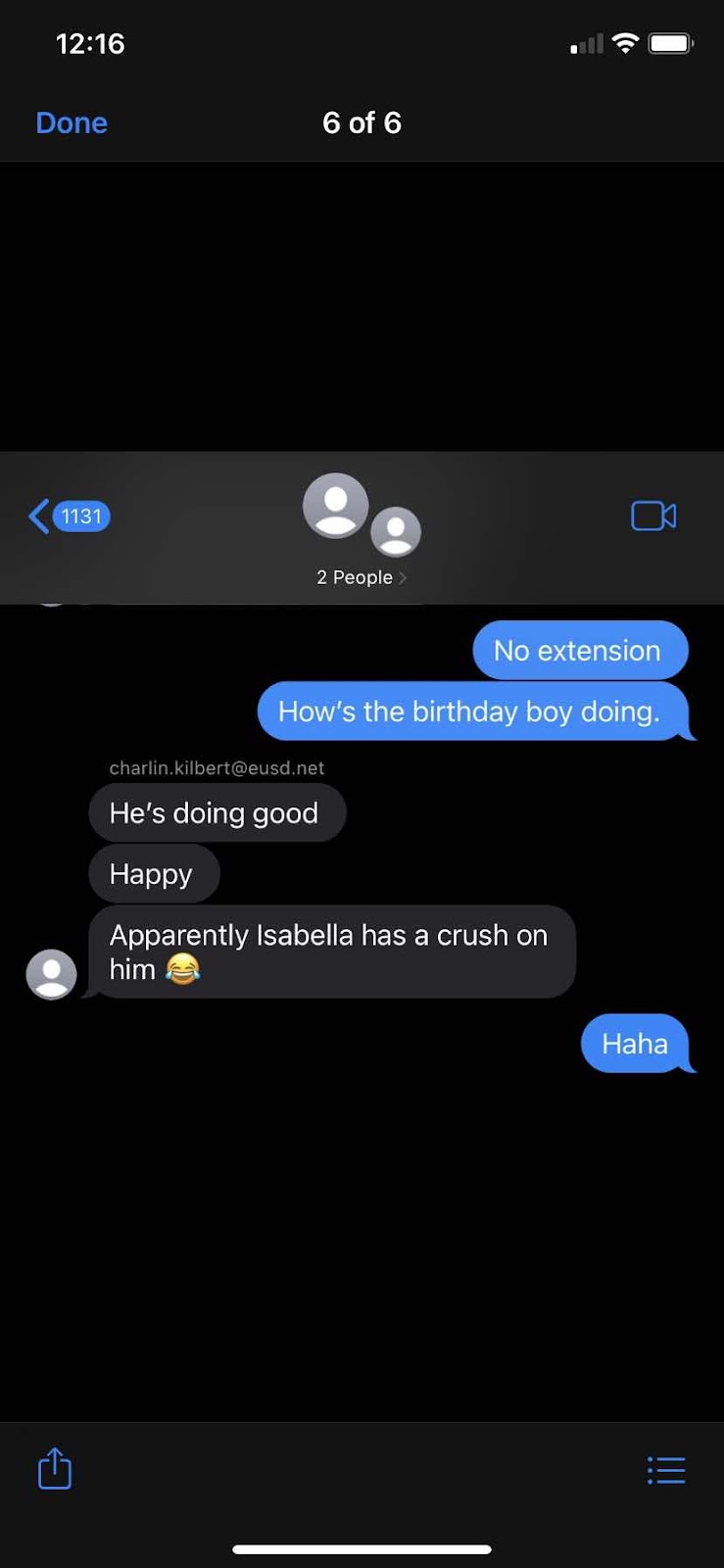
Task: Share this image via share icon
Action: [55, 1468]
